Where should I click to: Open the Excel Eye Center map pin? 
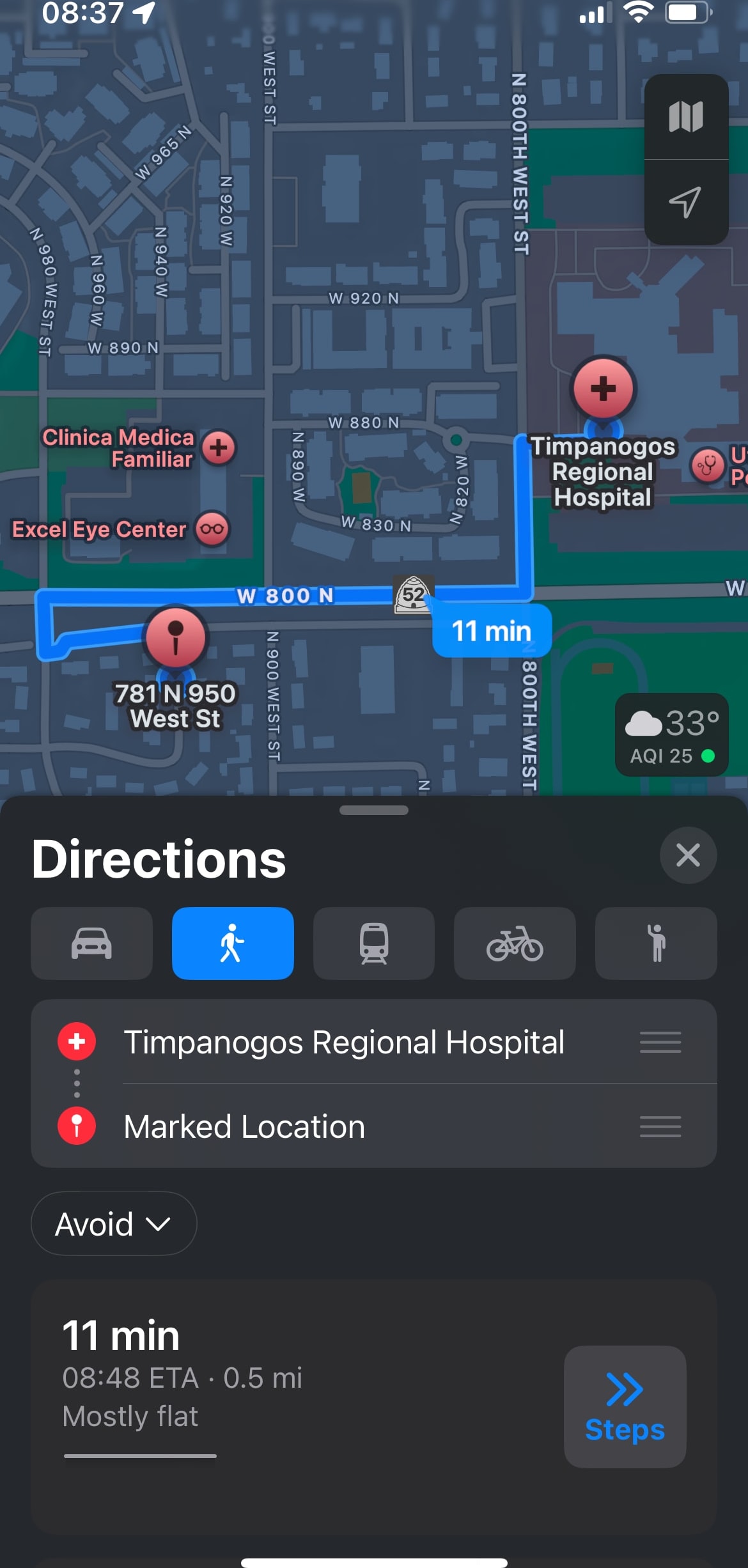(212, 529)
